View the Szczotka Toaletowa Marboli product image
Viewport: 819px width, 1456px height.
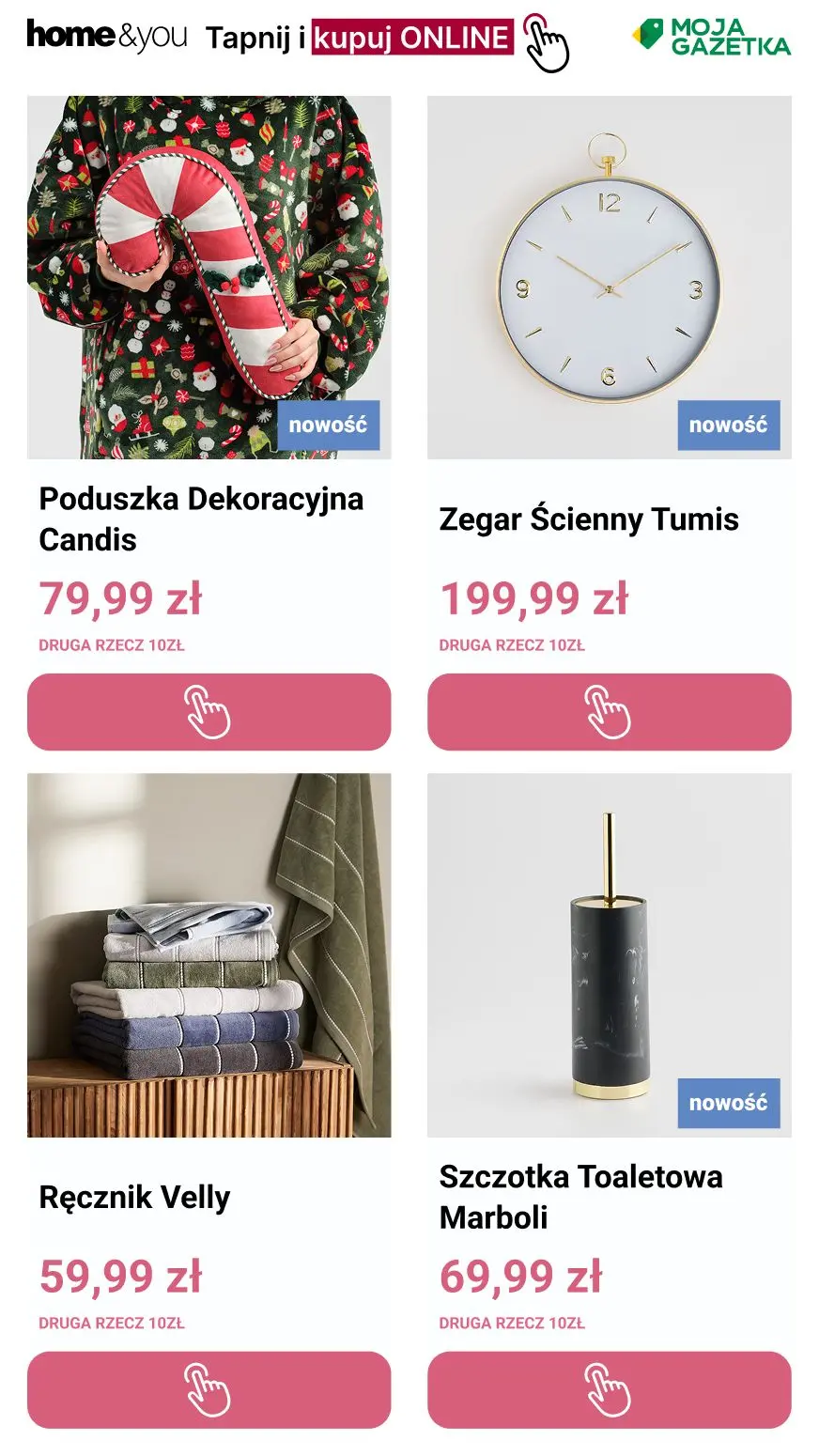609,955
